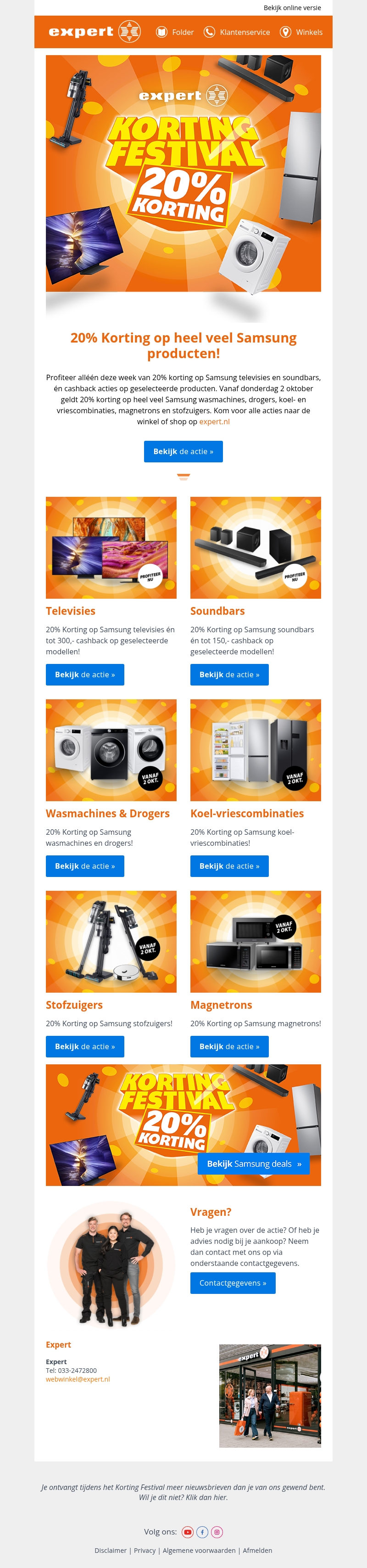Unsubscribe via the Afmelden link

click(x=257, y=1550)
